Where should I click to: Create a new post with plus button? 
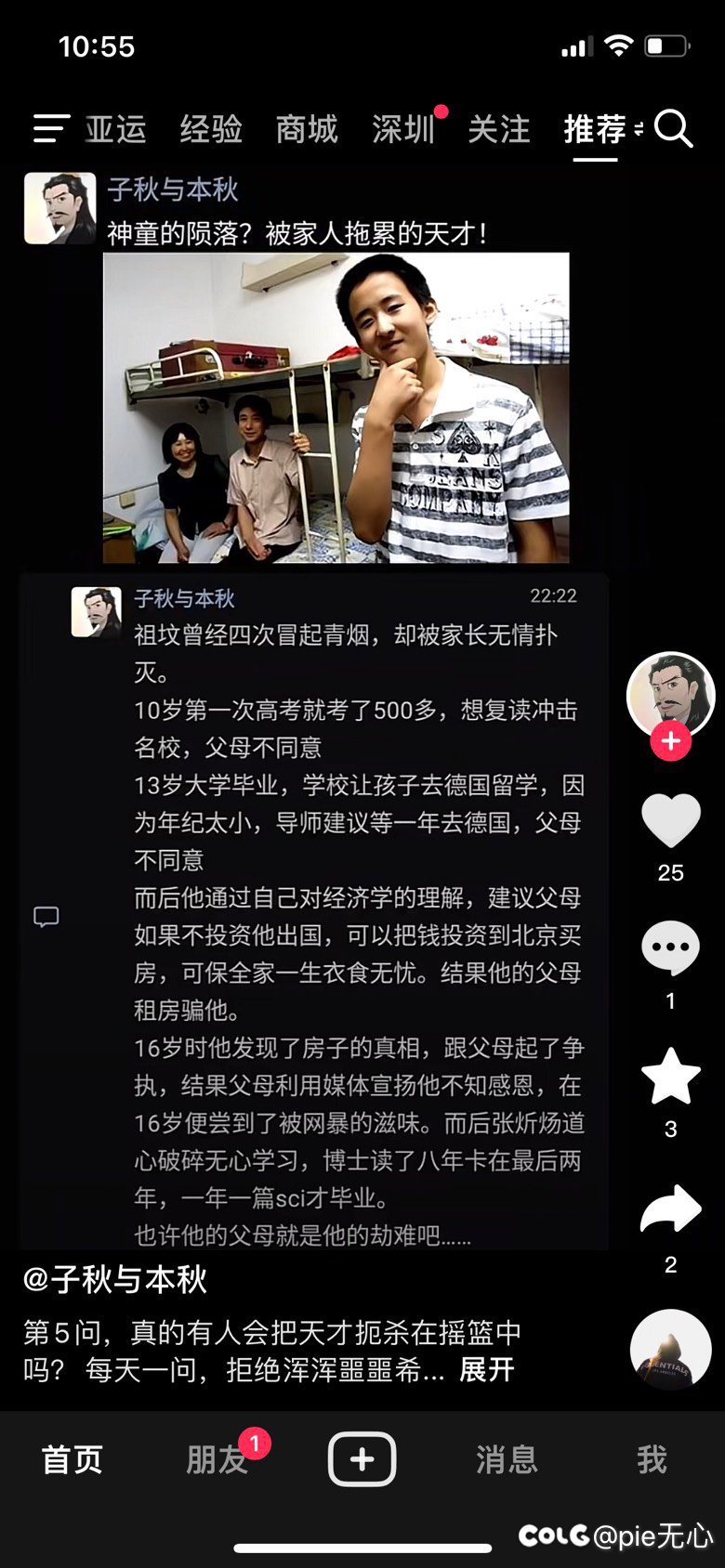362,1459
